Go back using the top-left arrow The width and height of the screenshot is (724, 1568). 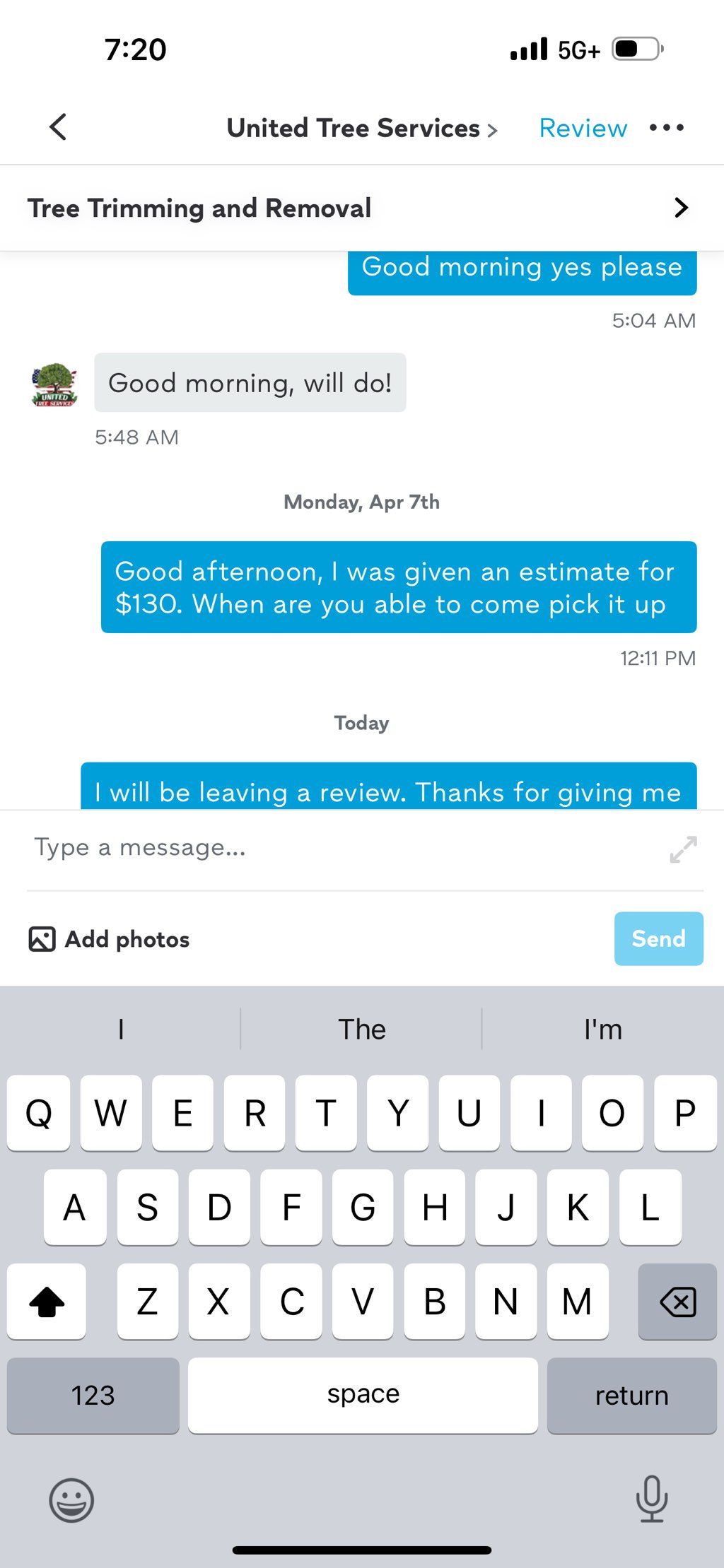(x=59, y=127)
